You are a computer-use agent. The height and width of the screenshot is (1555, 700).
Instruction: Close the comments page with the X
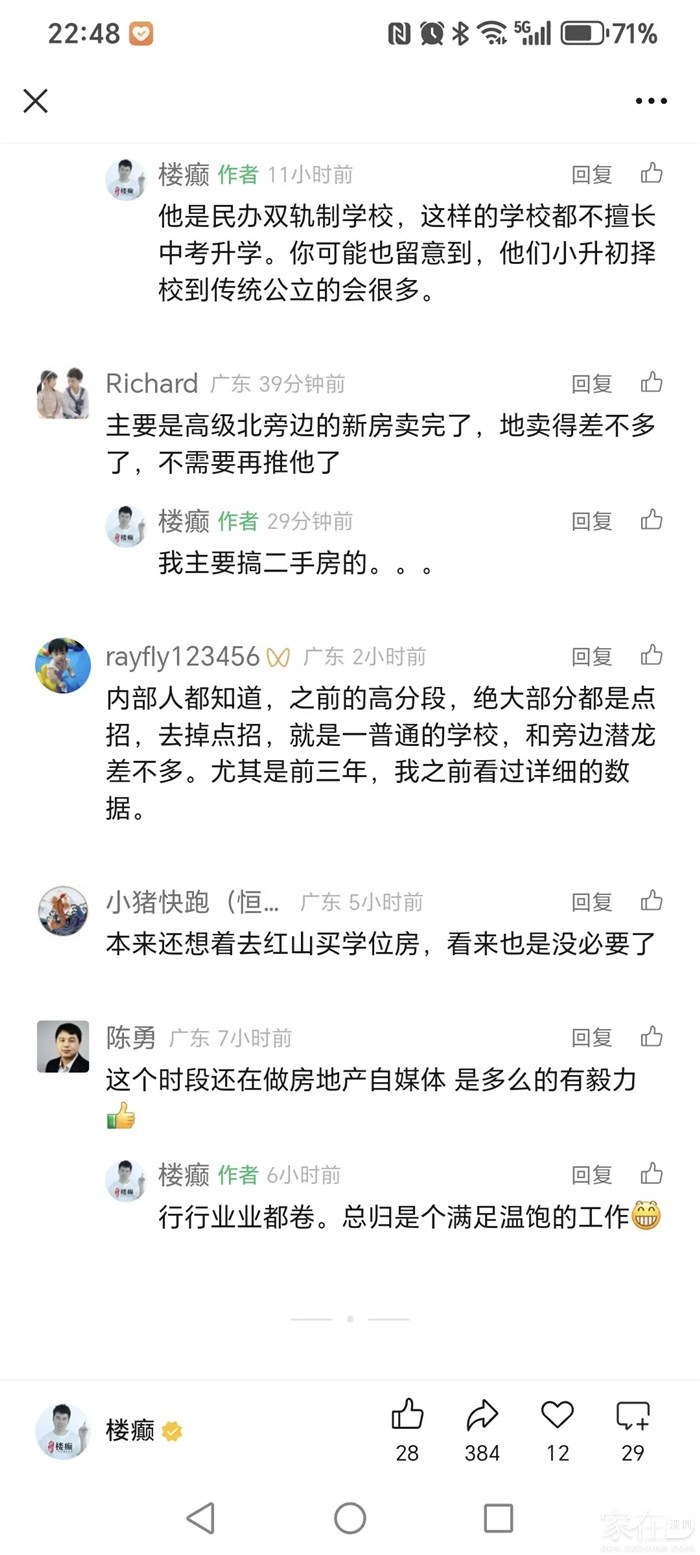click(x=36, y=101)
